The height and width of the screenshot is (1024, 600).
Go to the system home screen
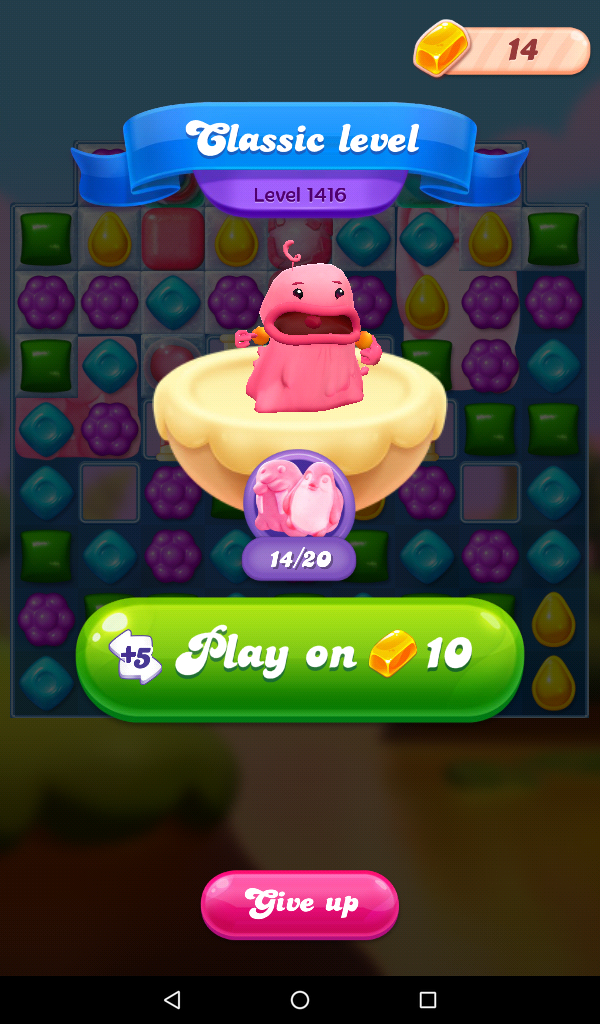[x=300, y=999]
